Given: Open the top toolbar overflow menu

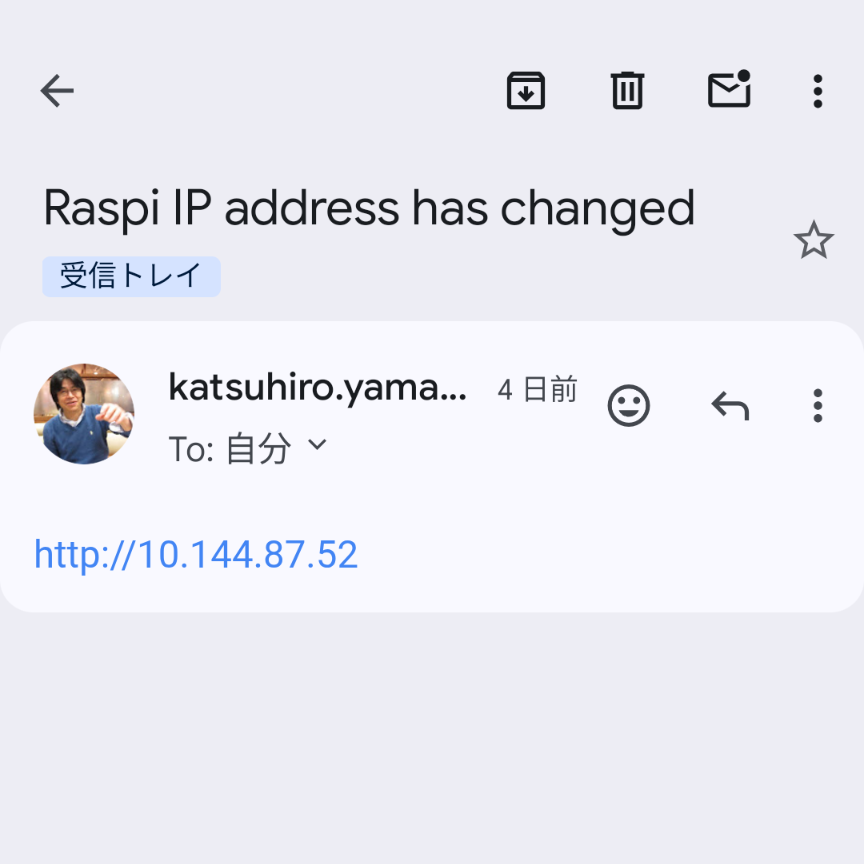Looking at the screenshot, I should [x=817, y=91].
